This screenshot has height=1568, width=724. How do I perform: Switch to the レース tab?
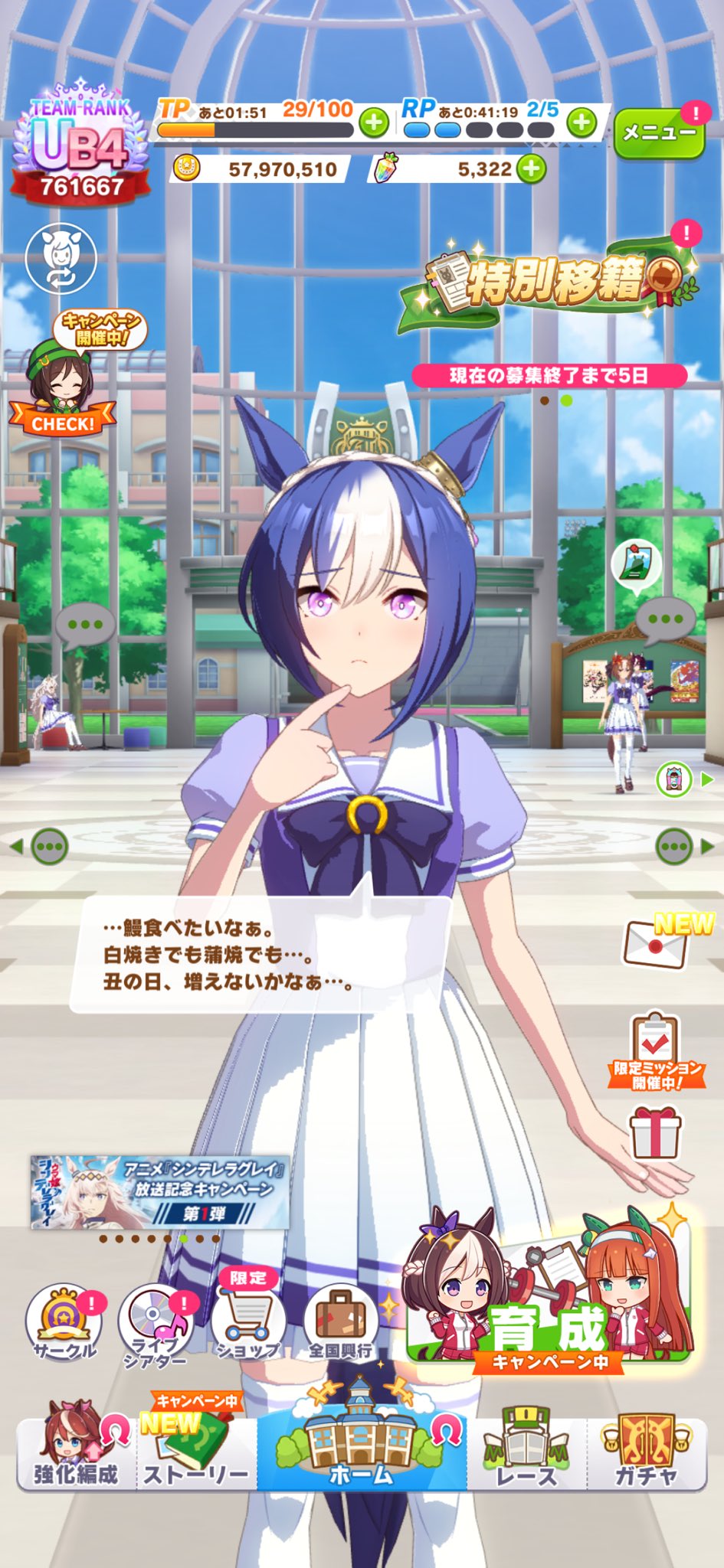[526, 1447]
